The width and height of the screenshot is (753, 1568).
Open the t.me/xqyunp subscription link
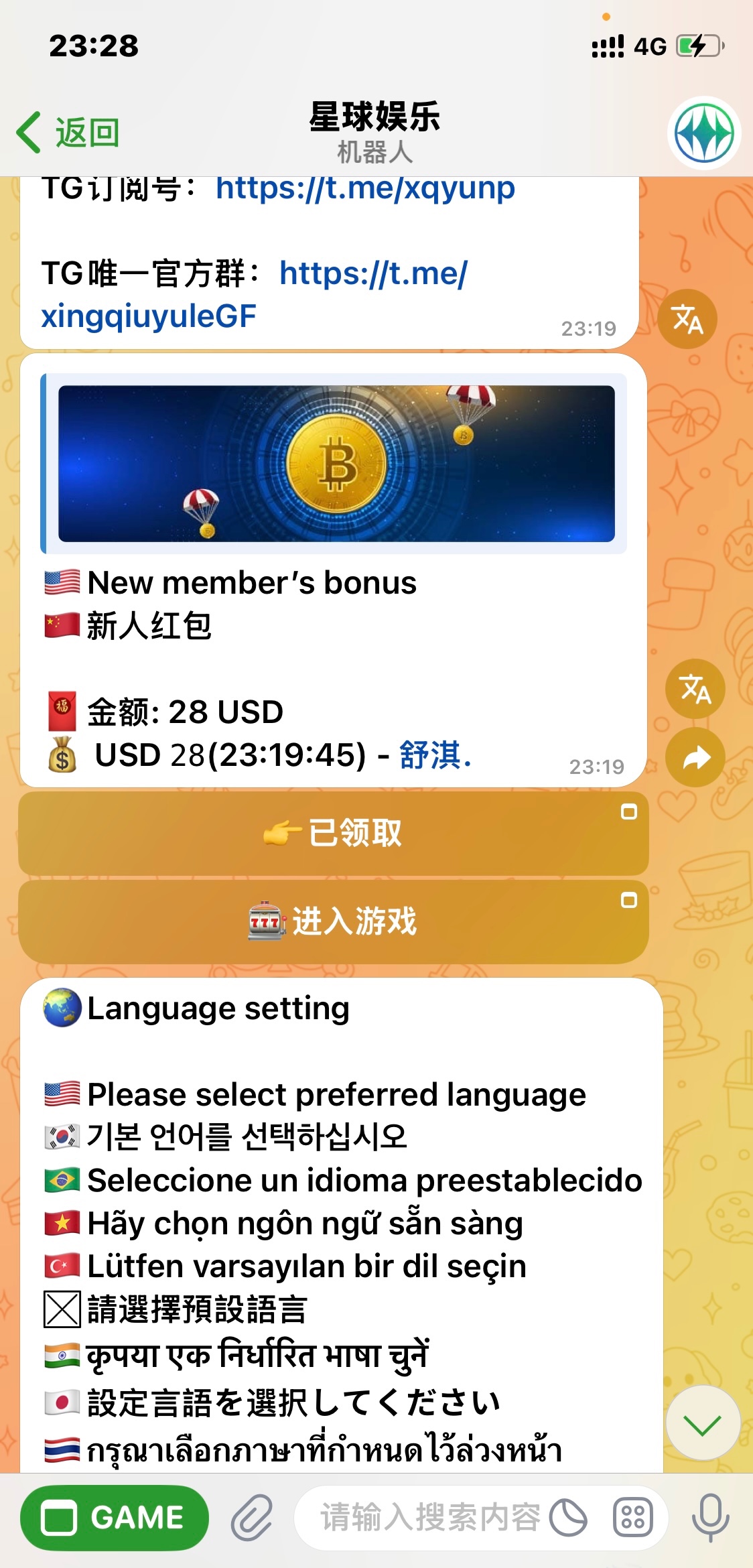tap(365, 189)
